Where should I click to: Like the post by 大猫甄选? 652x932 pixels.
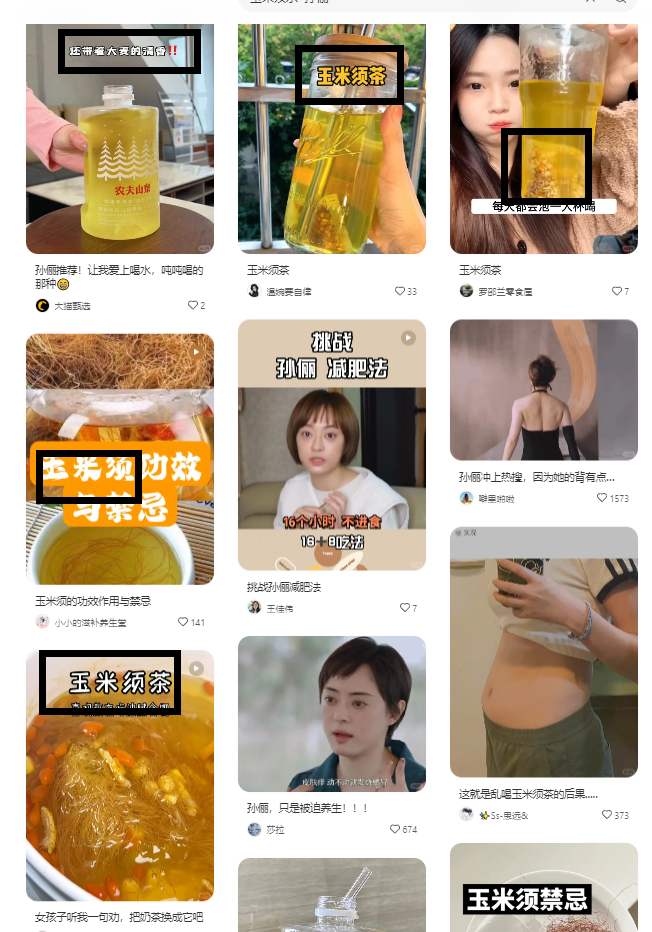pos(193,306)
